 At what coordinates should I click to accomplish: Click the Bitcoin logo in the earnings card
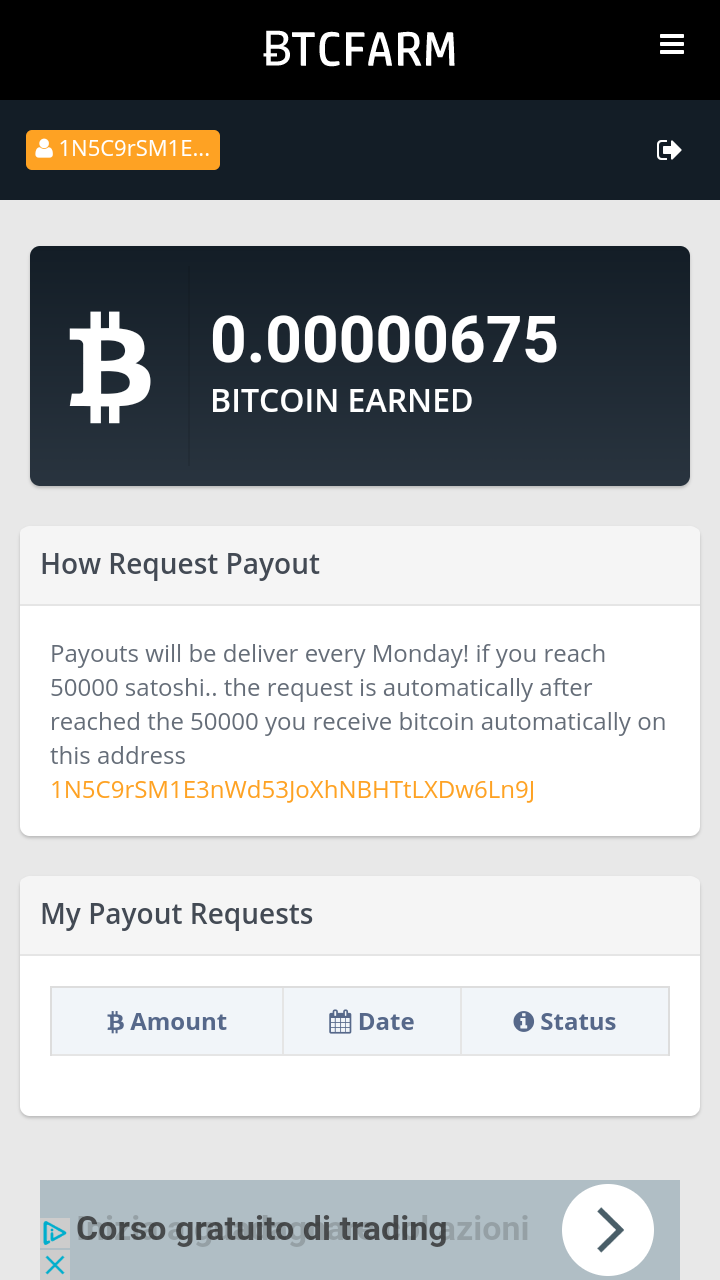108,366
